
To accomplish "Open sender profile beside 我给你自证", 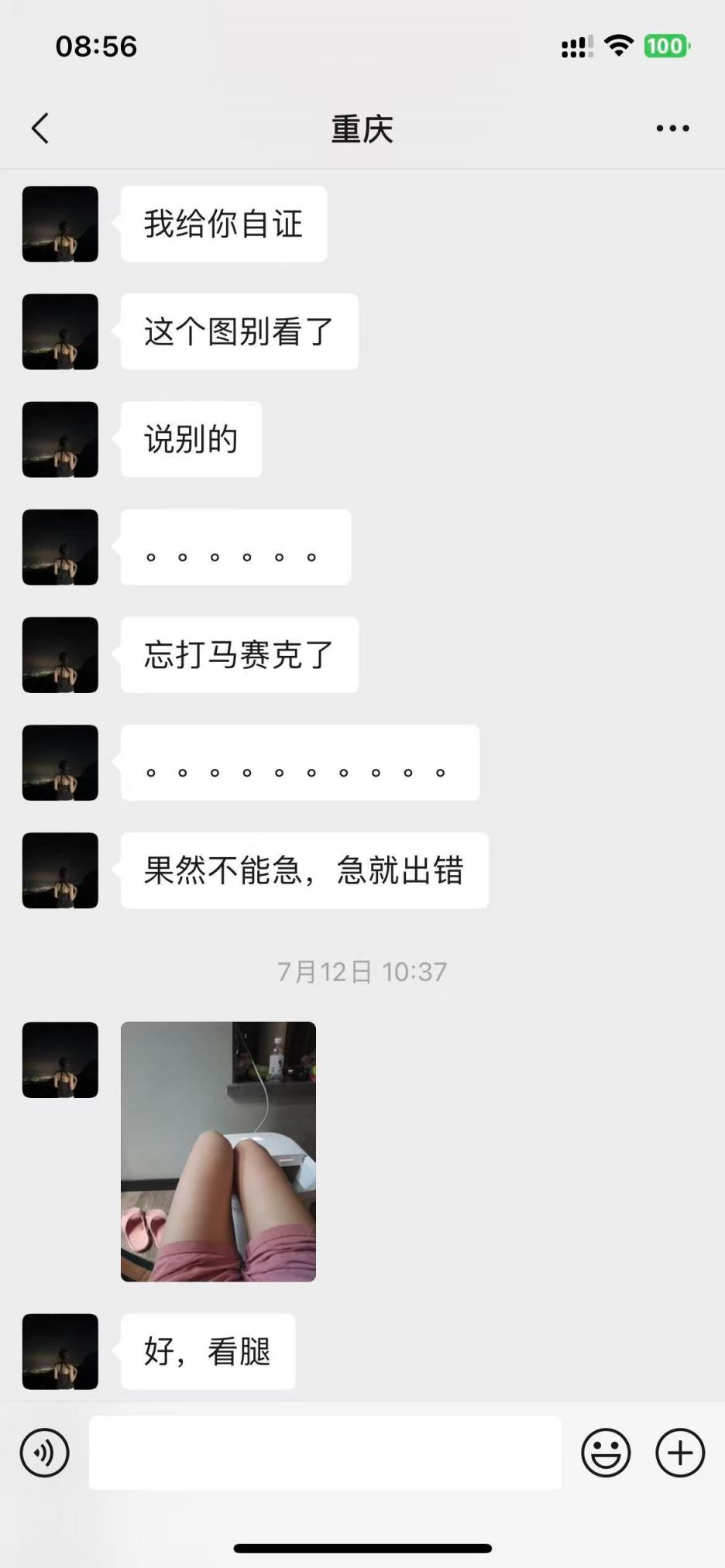I will [60, 224].
